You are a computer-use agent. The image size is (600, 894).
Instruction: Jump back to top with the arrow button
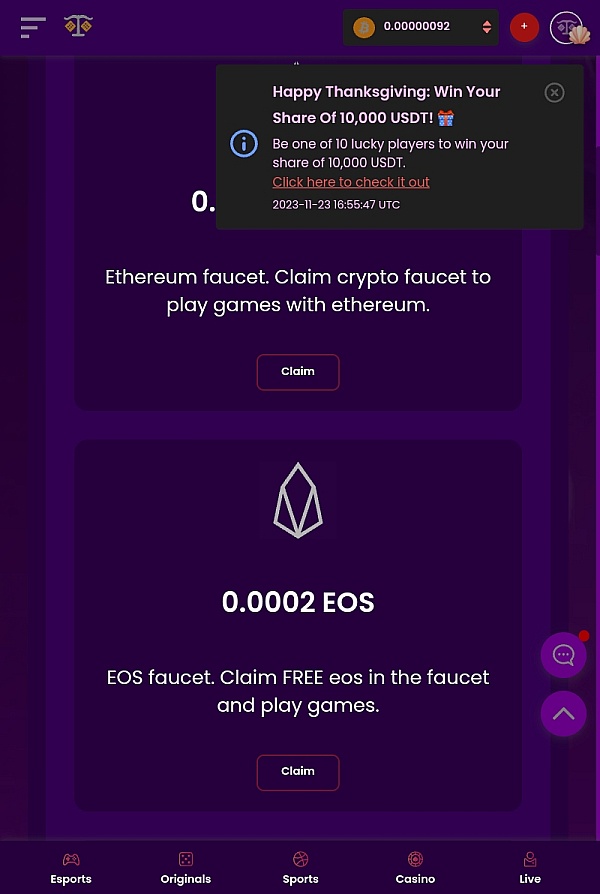tap(563, 714)
